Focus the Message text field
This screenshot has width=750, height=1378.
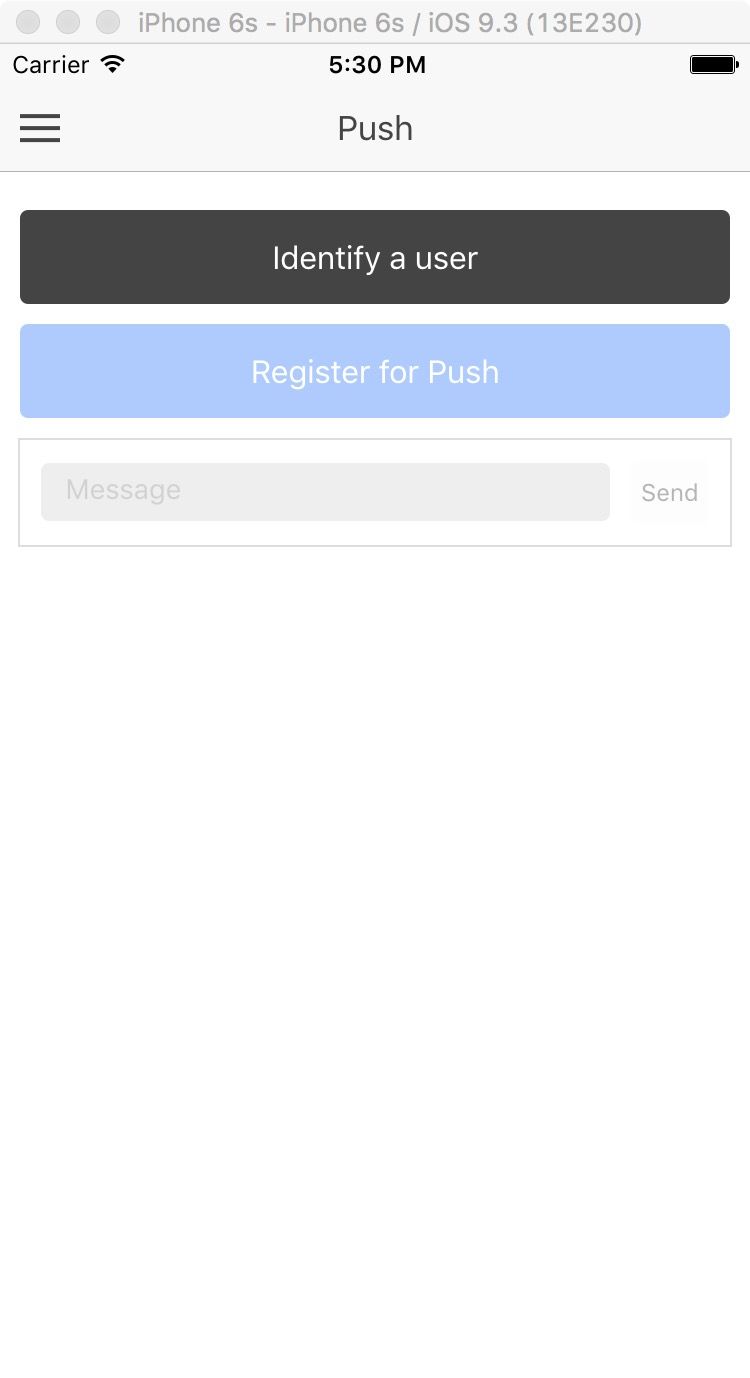point(325,491)
